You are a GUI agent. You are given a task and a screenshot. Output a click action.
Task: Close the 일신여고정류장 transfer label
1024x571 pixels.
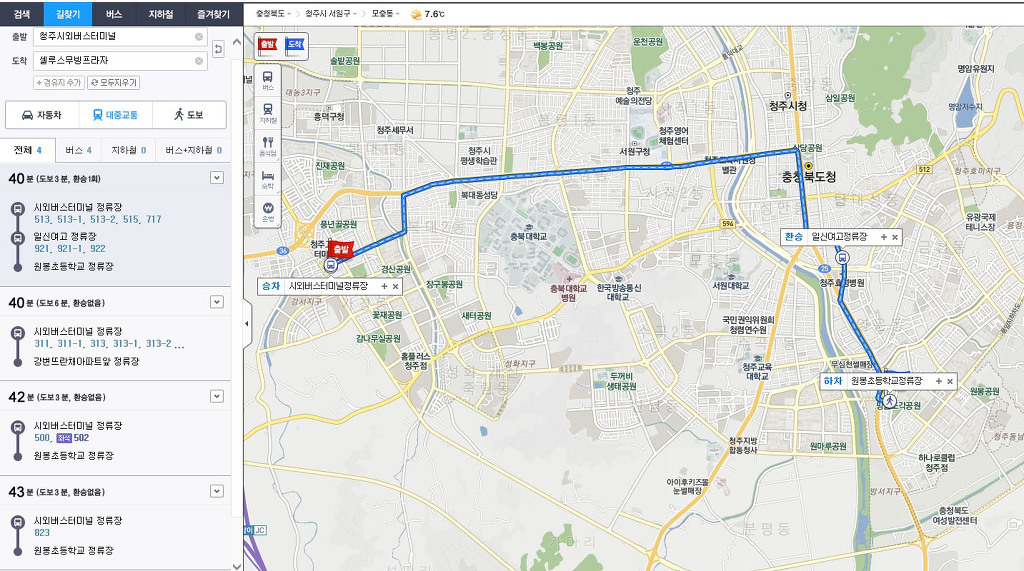pos(895,237)
